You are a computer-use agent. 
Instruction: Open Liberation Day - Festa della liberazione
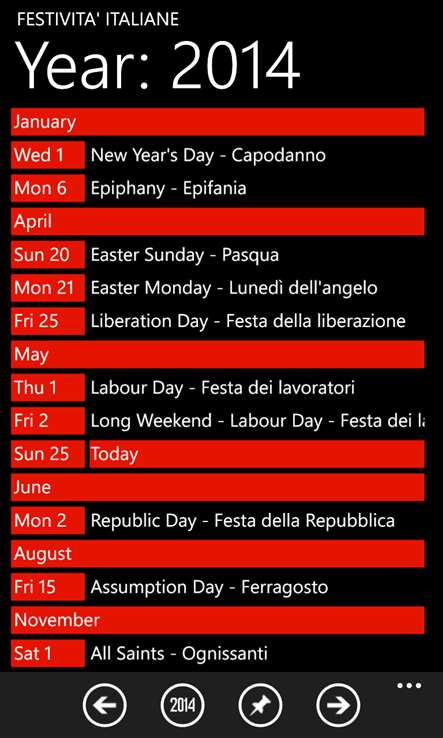[217, 321]
